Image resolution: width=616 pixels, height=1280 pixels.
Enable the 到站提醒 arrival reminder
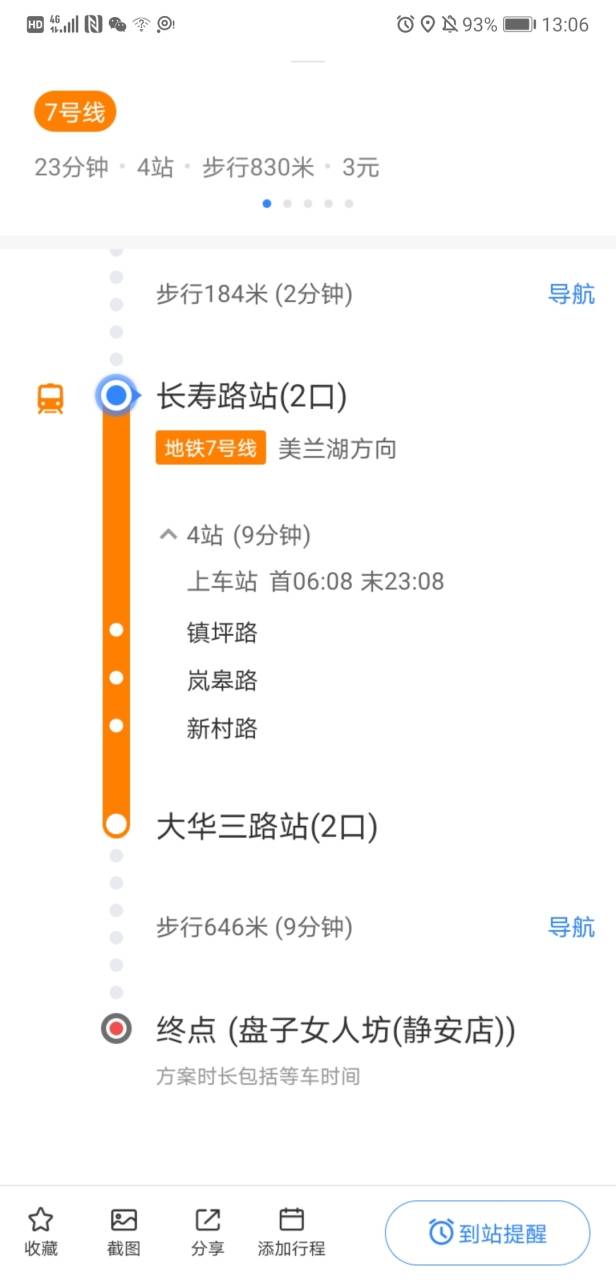488,1232
